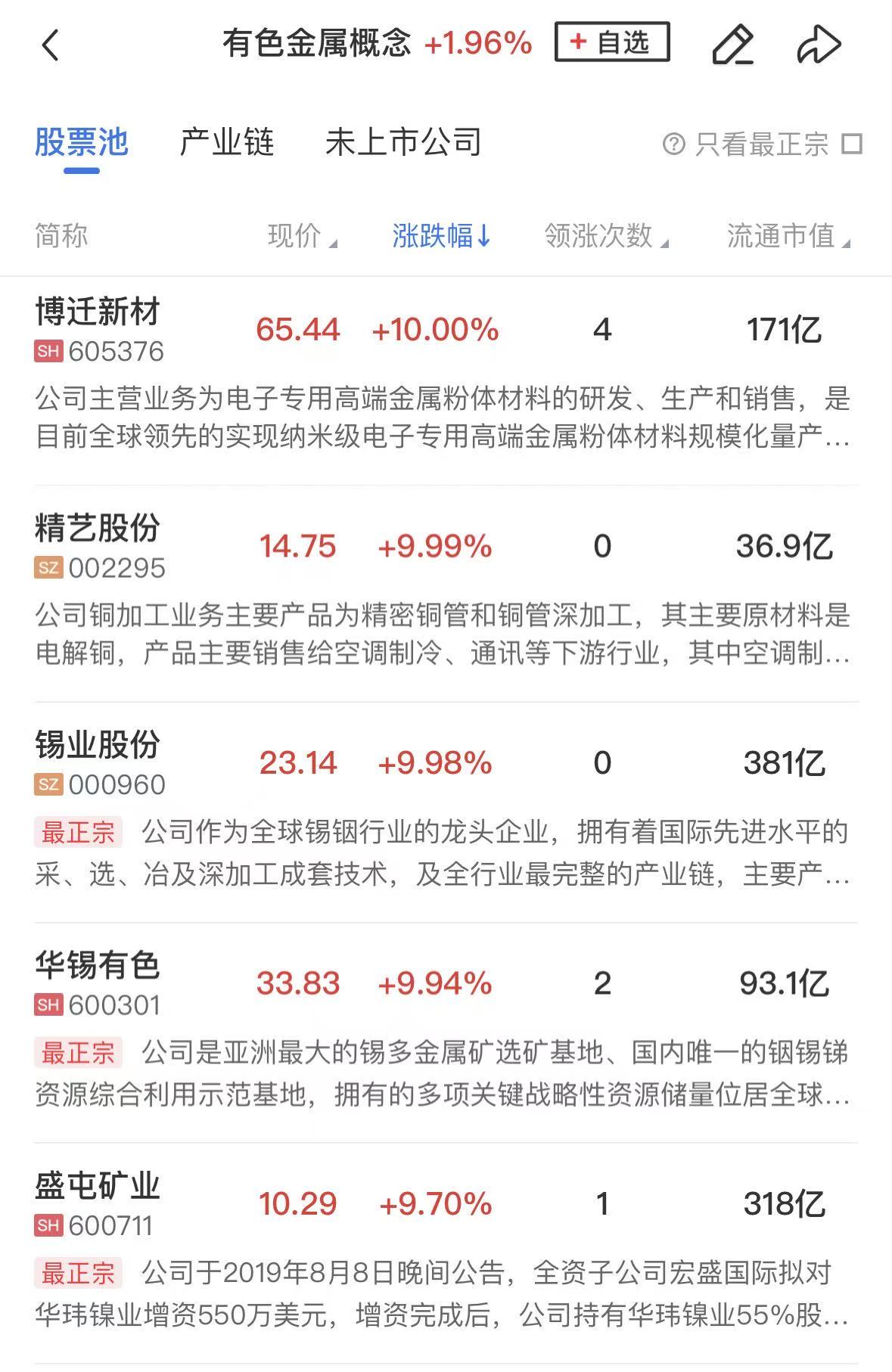Screen dimensions: 892x1372
Task: Tap the pencil edit icon
Action: [x=732, y=45]
